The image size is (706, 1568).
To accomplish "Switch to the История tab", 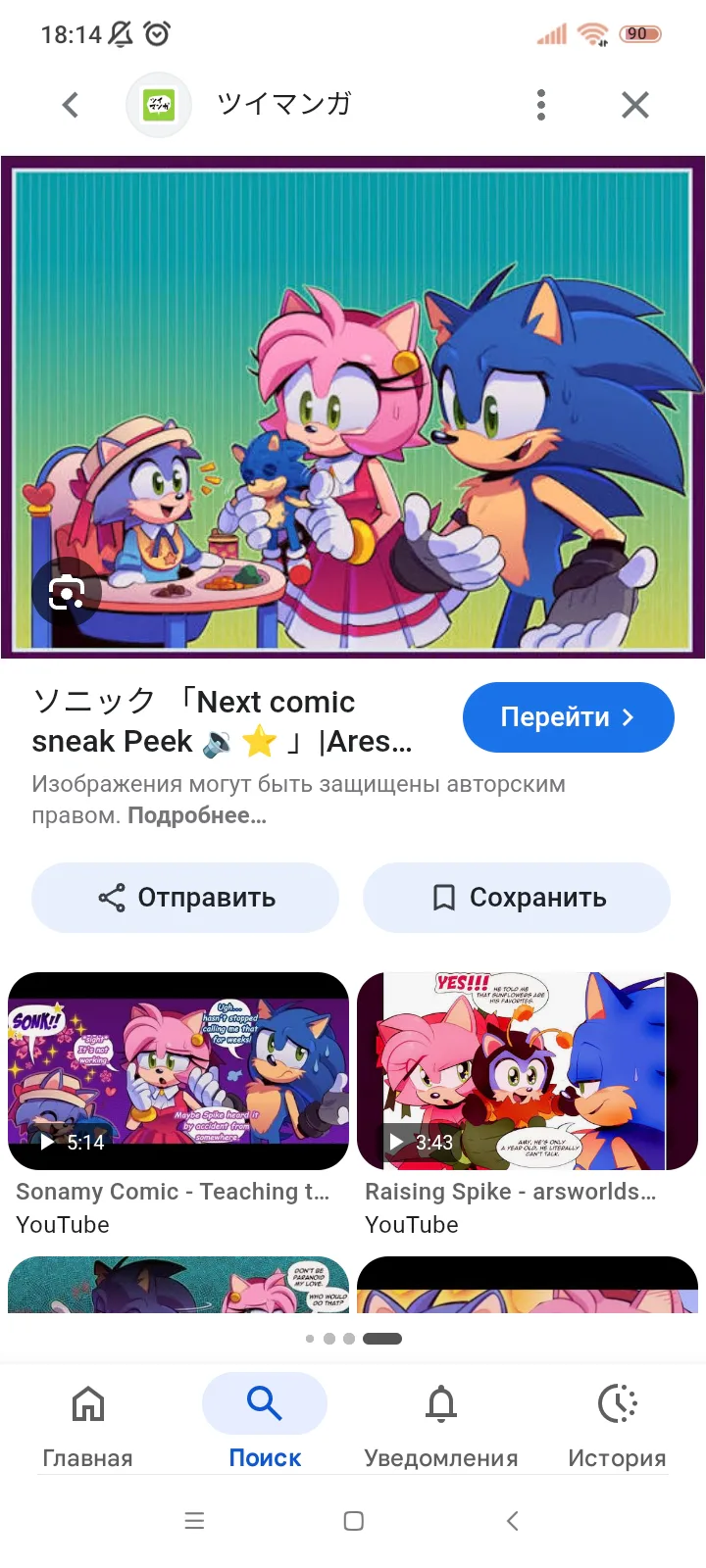I will (x=617, y=1421).
